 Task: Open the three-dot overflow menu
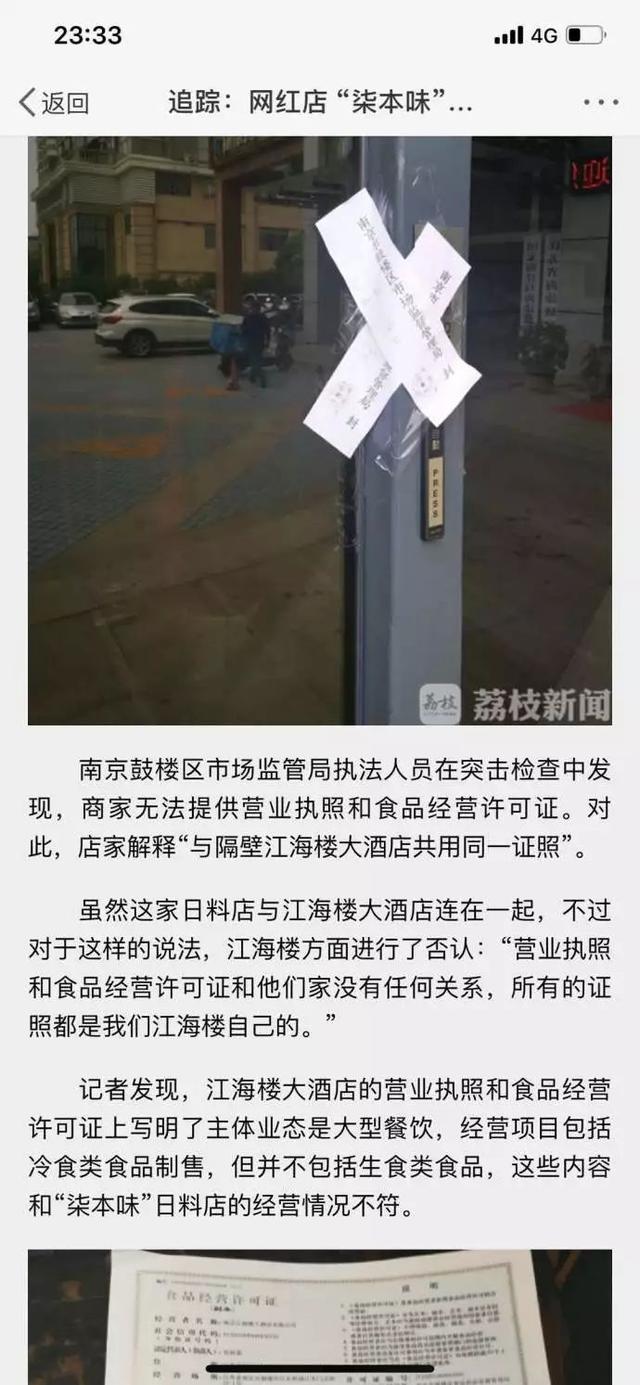(601, 102)
